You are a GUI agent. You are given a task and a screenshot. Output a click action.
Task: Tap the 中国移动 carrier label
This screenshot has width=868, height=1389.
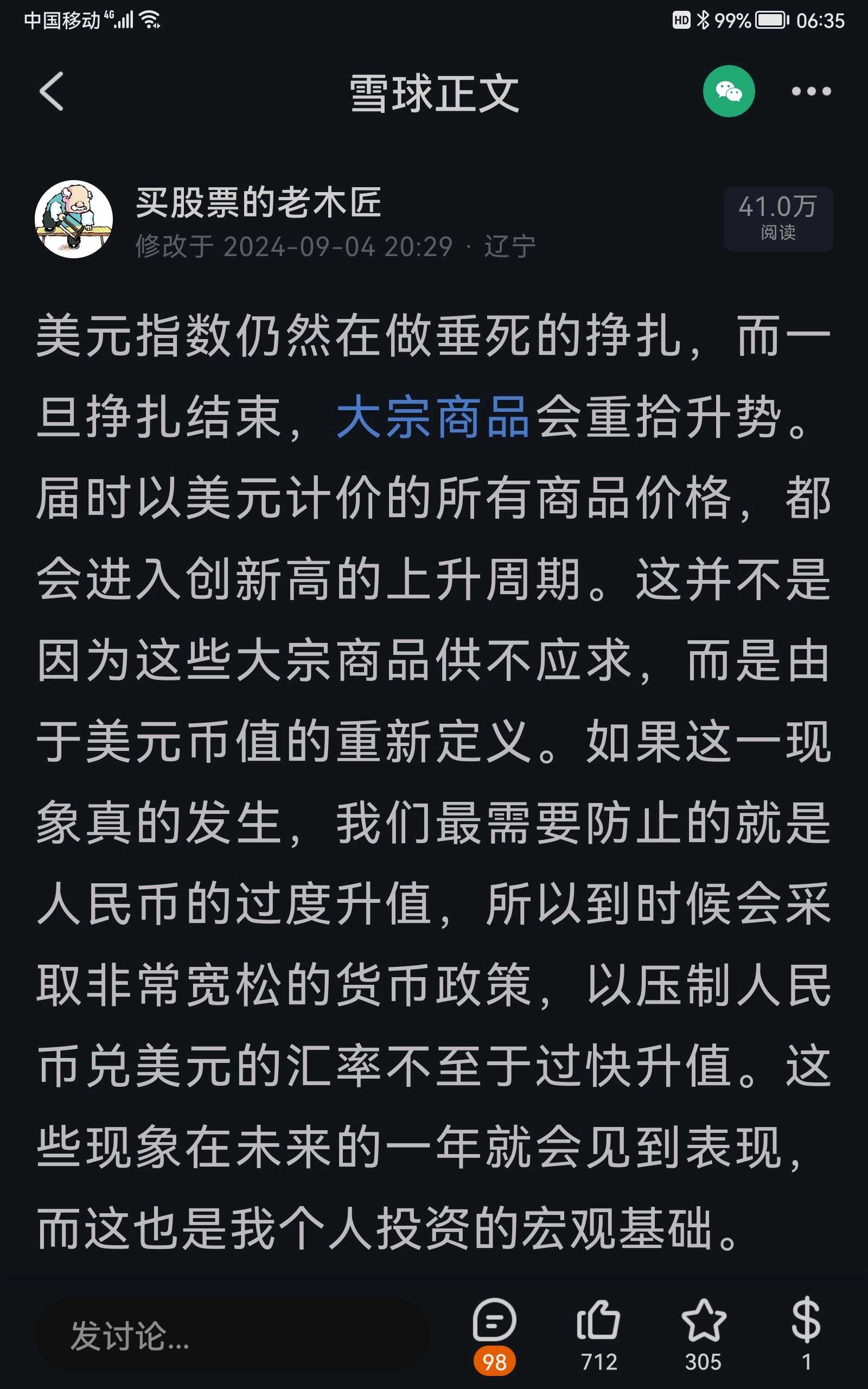(63, 18)
